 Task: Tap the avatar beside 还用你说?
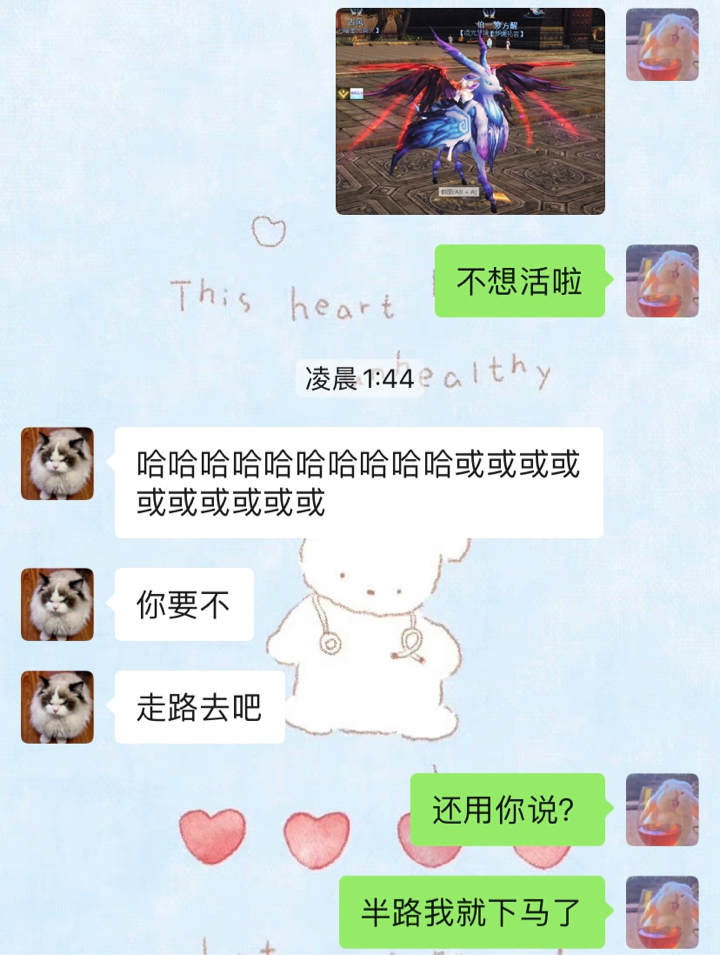click(x=661, y=809)
